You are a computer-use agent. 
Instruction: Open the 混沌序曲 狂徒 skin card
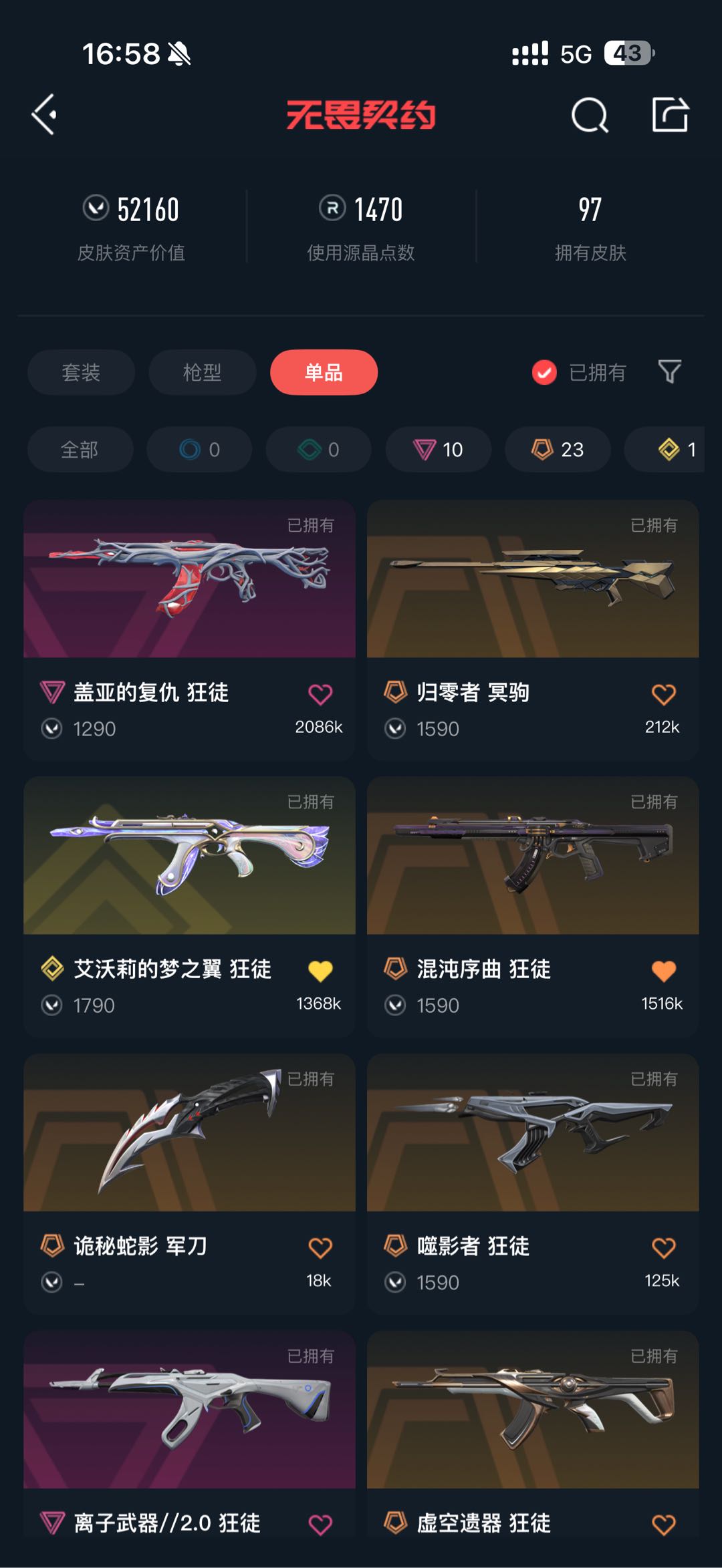tap(533, 856)
